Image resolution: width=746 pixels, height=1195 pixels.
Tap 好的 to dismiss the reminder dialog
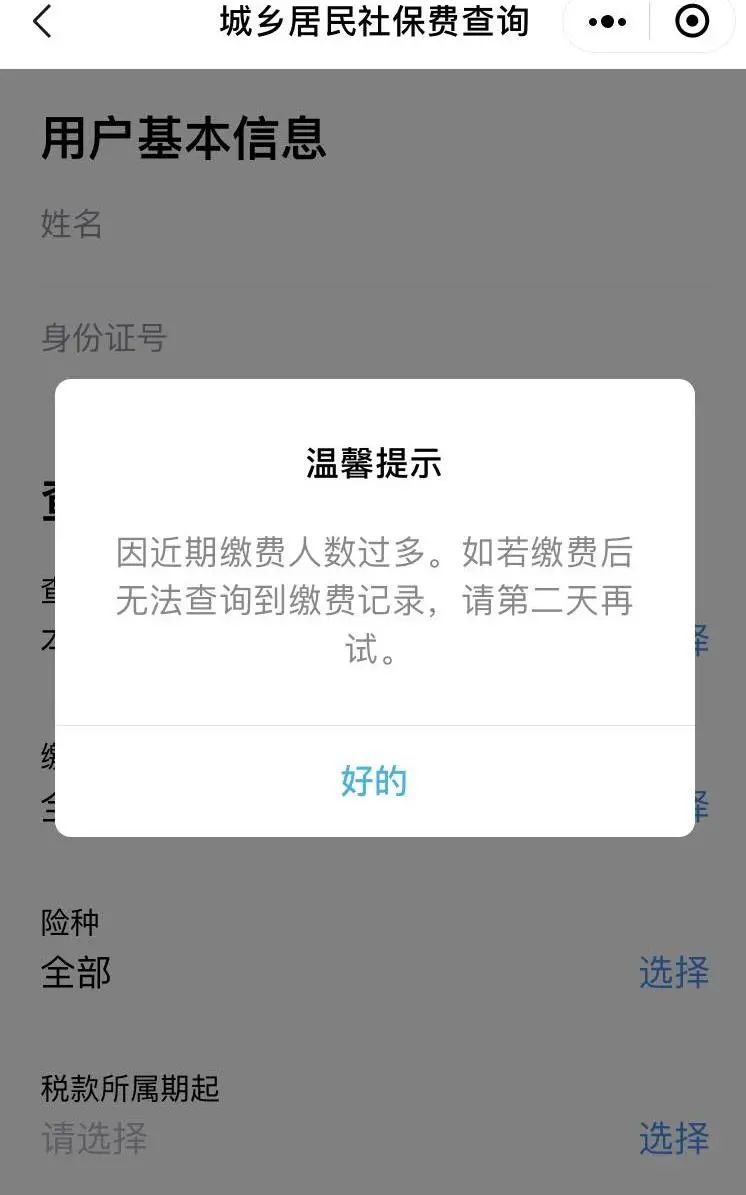click(x=374, y=781)
